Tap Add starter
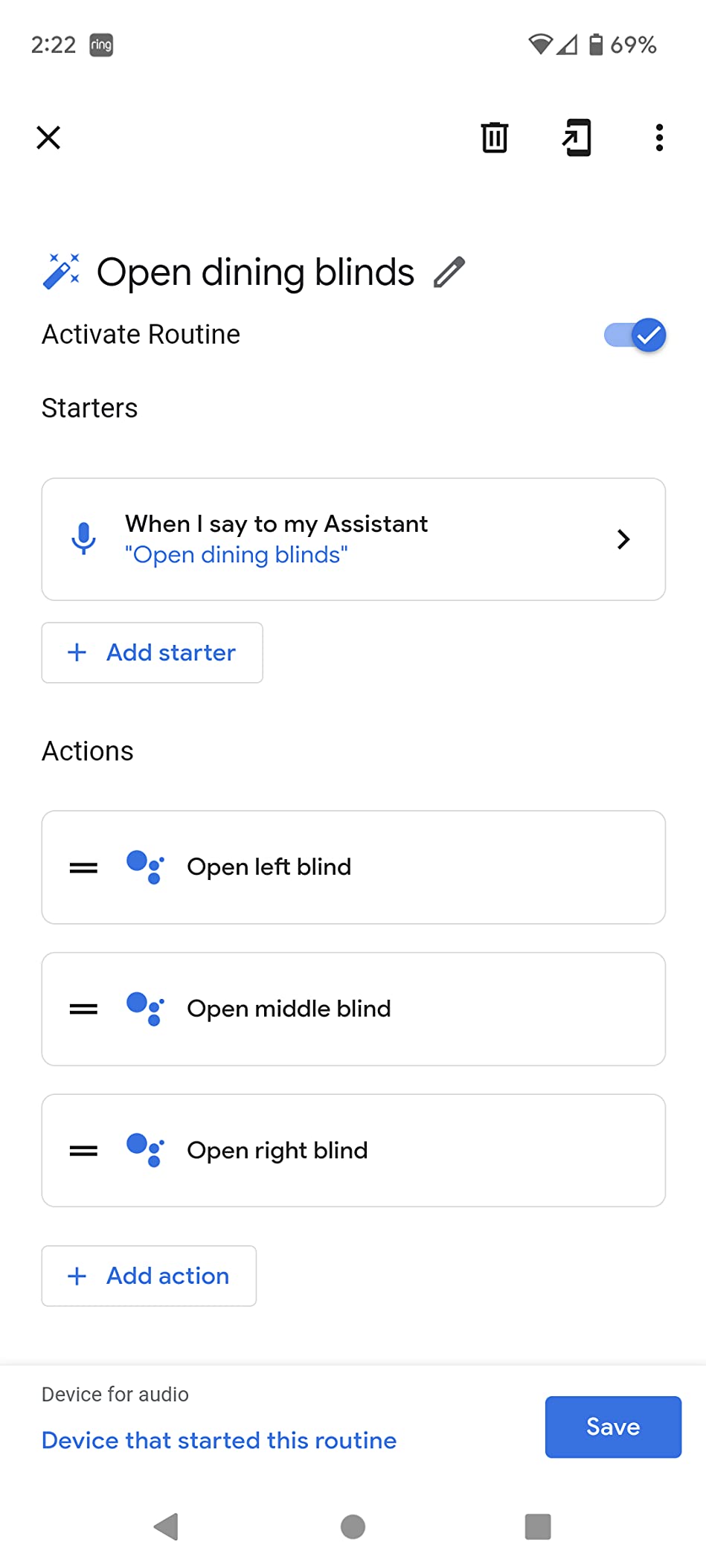This screenshot has width=706, height=1568. click(x=153, y=652)
